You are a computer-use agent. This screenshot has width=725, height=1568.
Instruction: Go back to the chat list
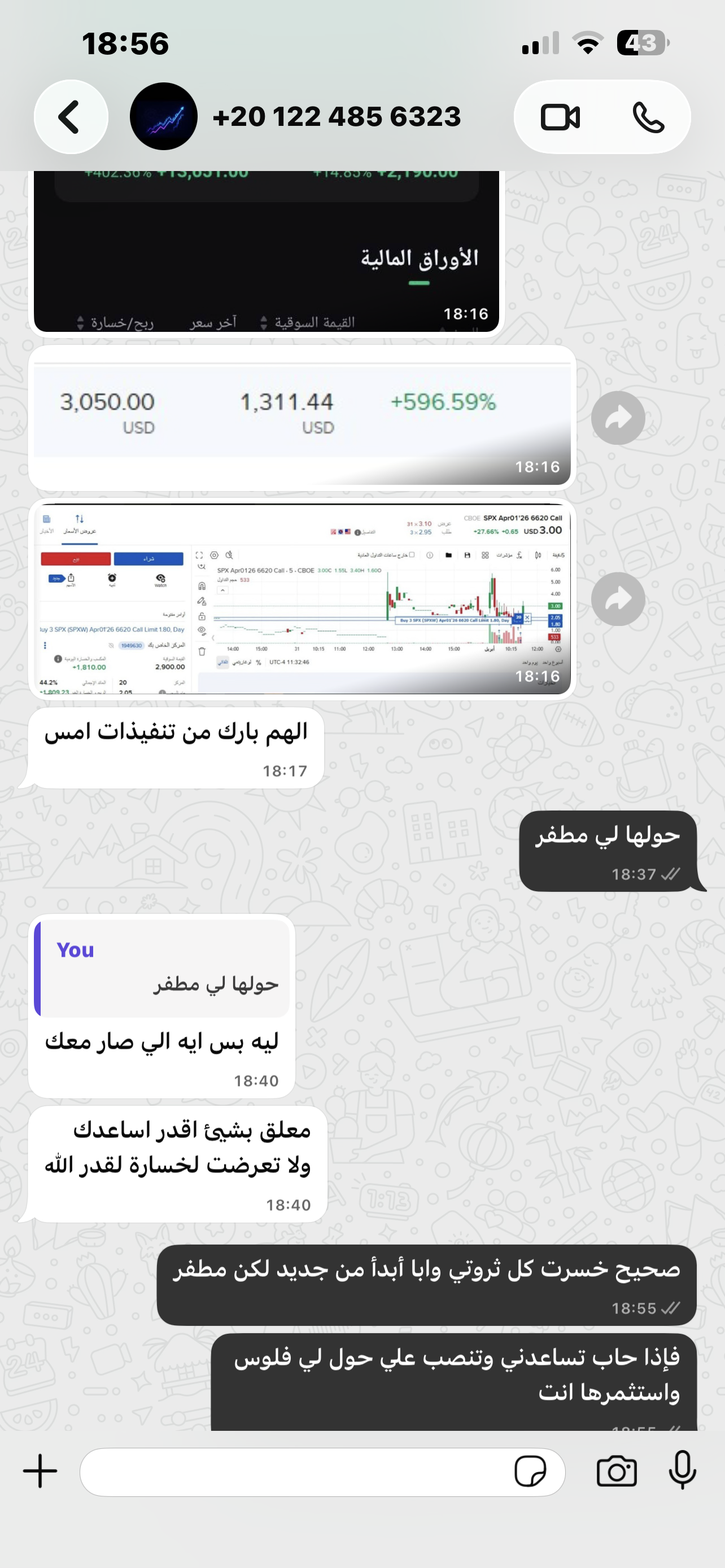coord(71,117)
